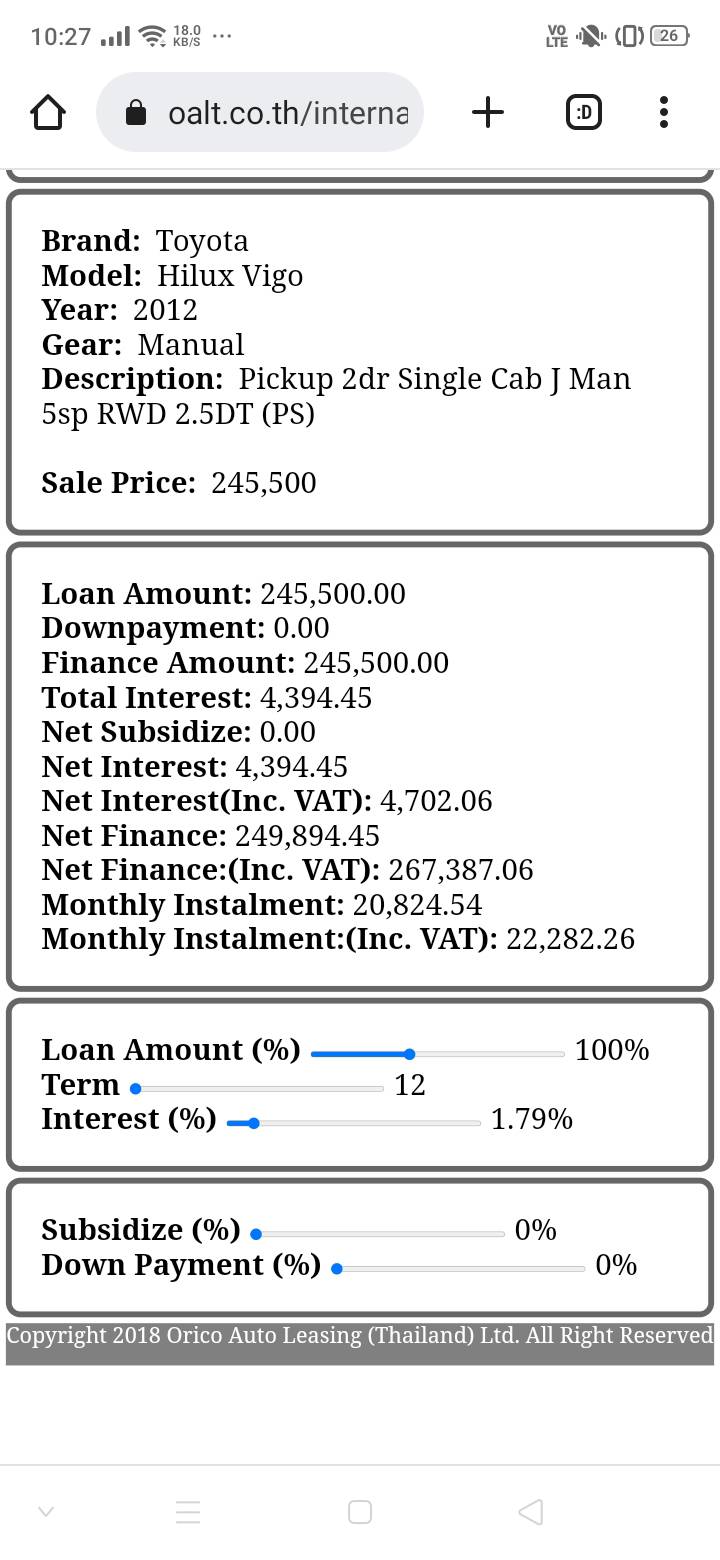Tap the Loan Amount (%) slider

(x=438, y=1054)
